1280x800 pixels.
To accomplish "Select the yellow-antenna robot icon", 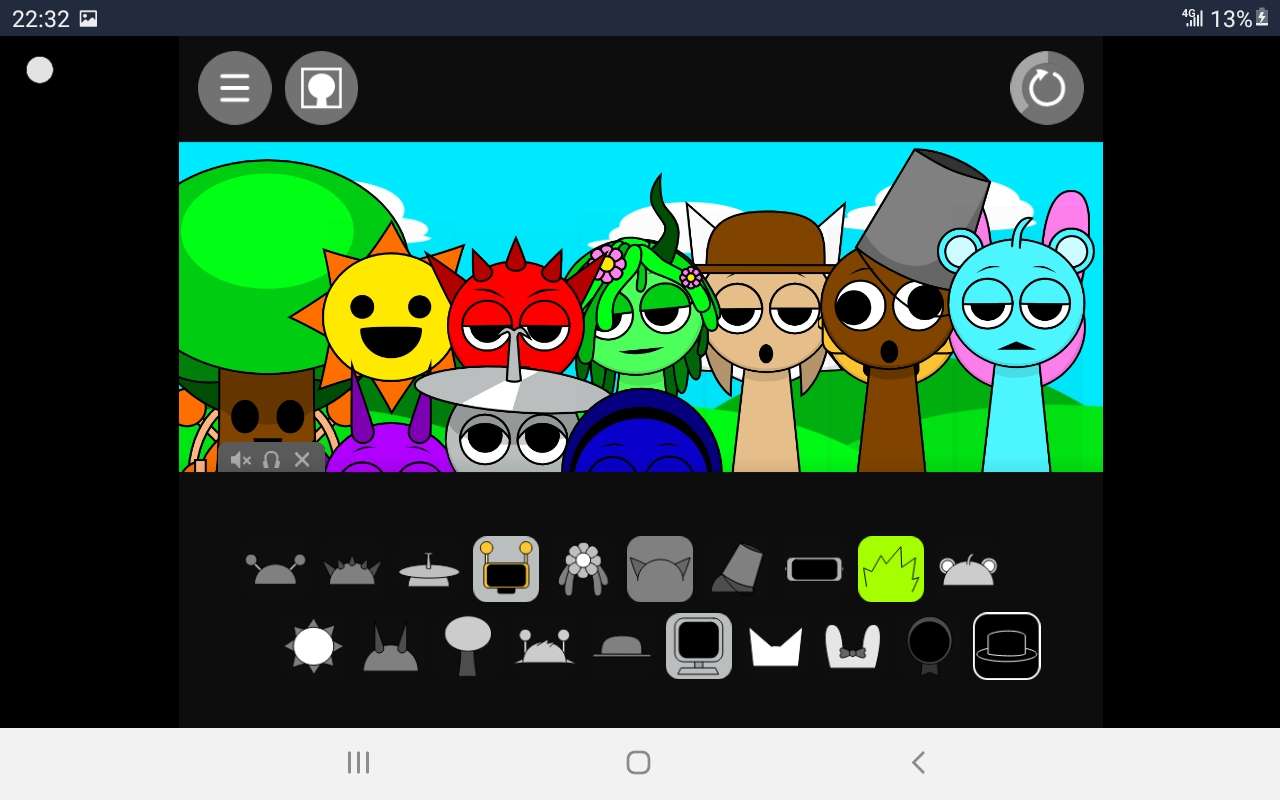I will pyautogui.click(x=506, y=569).
